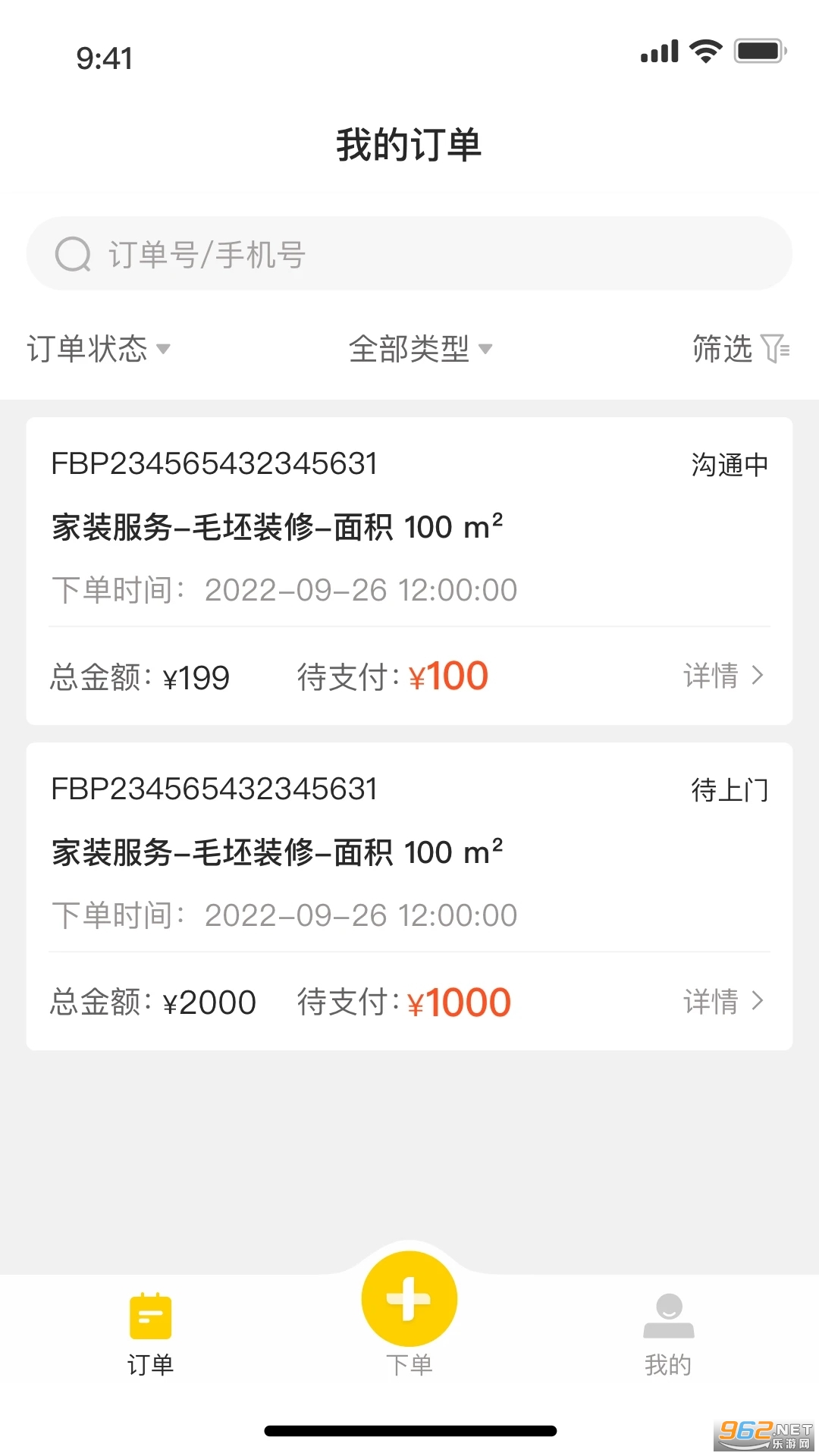819x1456 pixels.
Task: Expand the 订单状态 dropdown
Action: [x=99, y=349]
